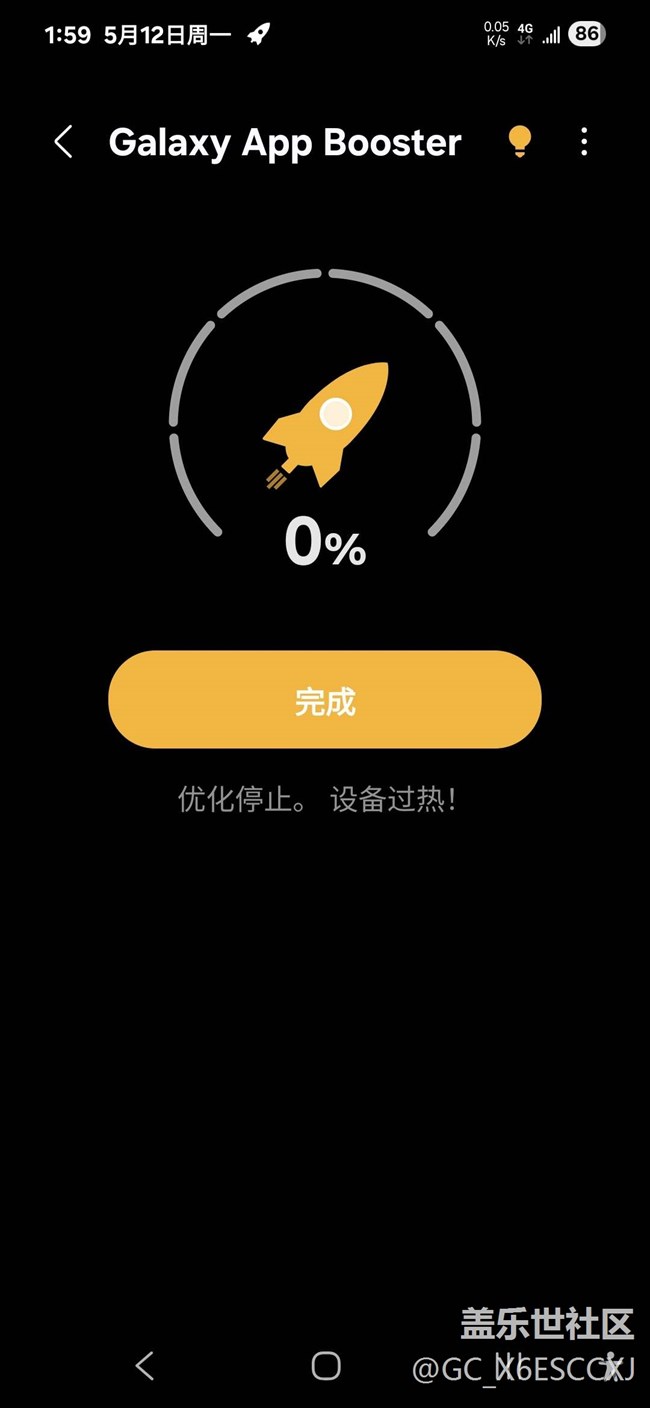The height and width of the screenshot is (1408, 650).
Task: Open the three-dot overflow menu
Action: (x=584, y=142)
